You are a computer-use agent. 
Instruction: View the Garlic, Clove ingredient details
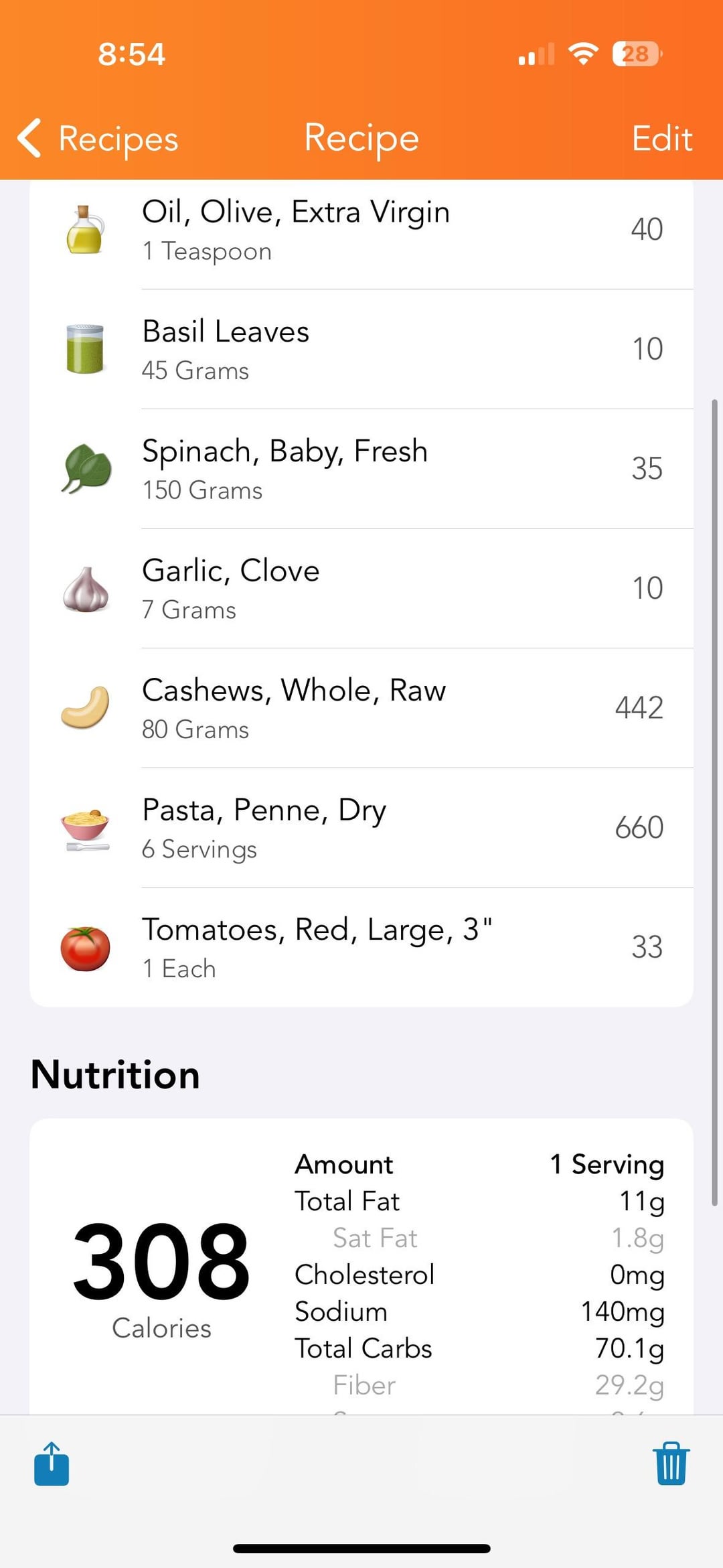click(361, 589)
